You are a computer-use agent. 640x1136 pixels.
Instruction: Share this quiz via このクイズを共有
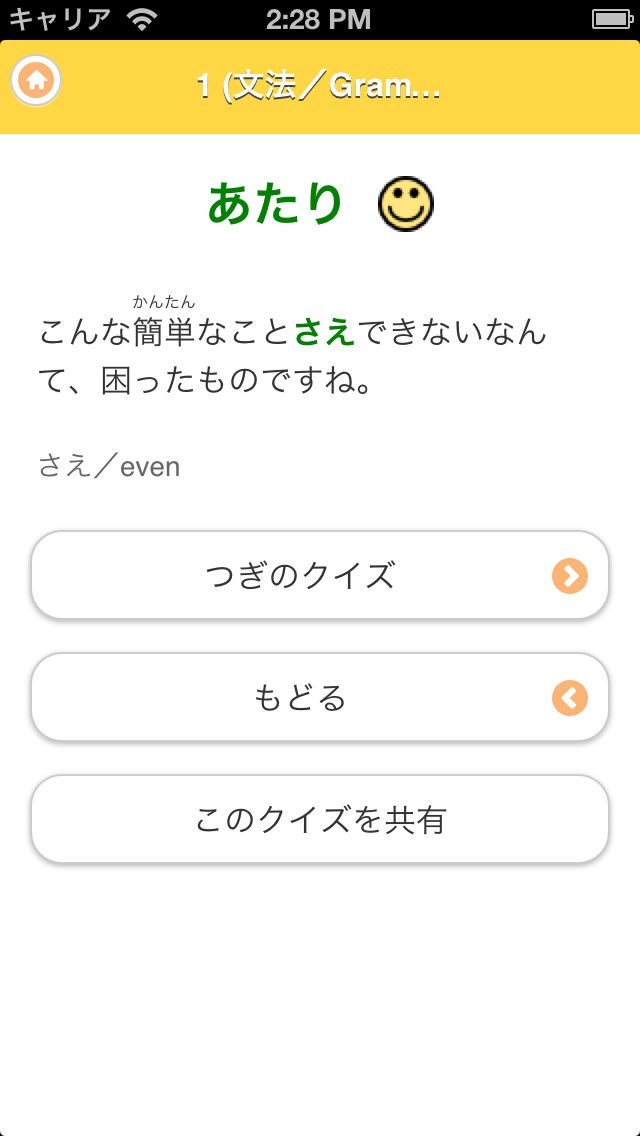click(320, 820)
